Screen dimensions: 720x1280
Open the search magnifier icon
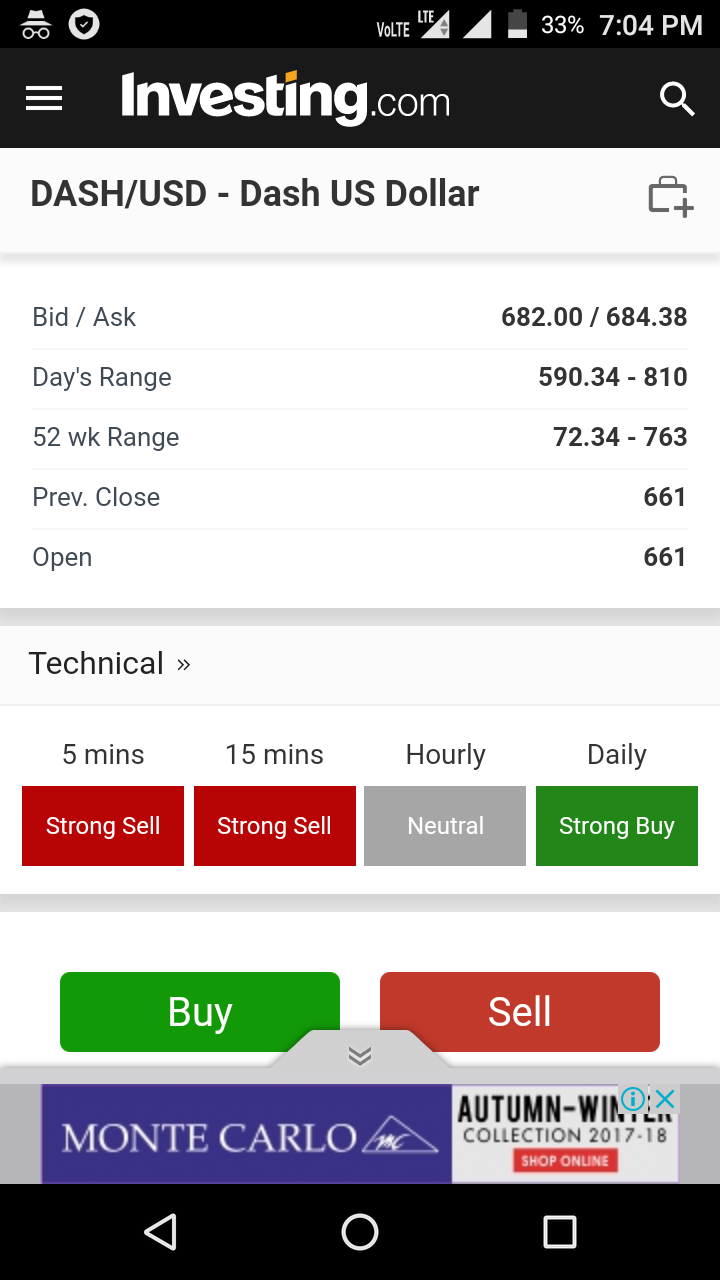point(677,99)
